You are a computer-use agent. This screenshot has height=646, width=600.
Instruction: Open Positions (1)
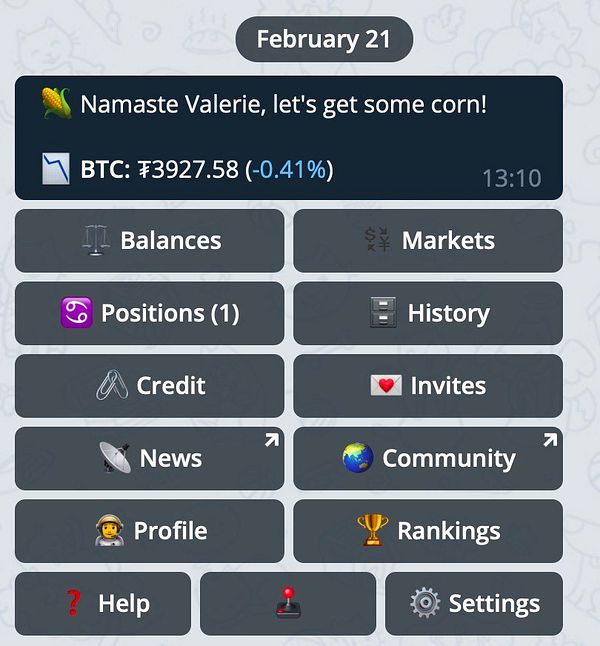(x=150, y=314)
